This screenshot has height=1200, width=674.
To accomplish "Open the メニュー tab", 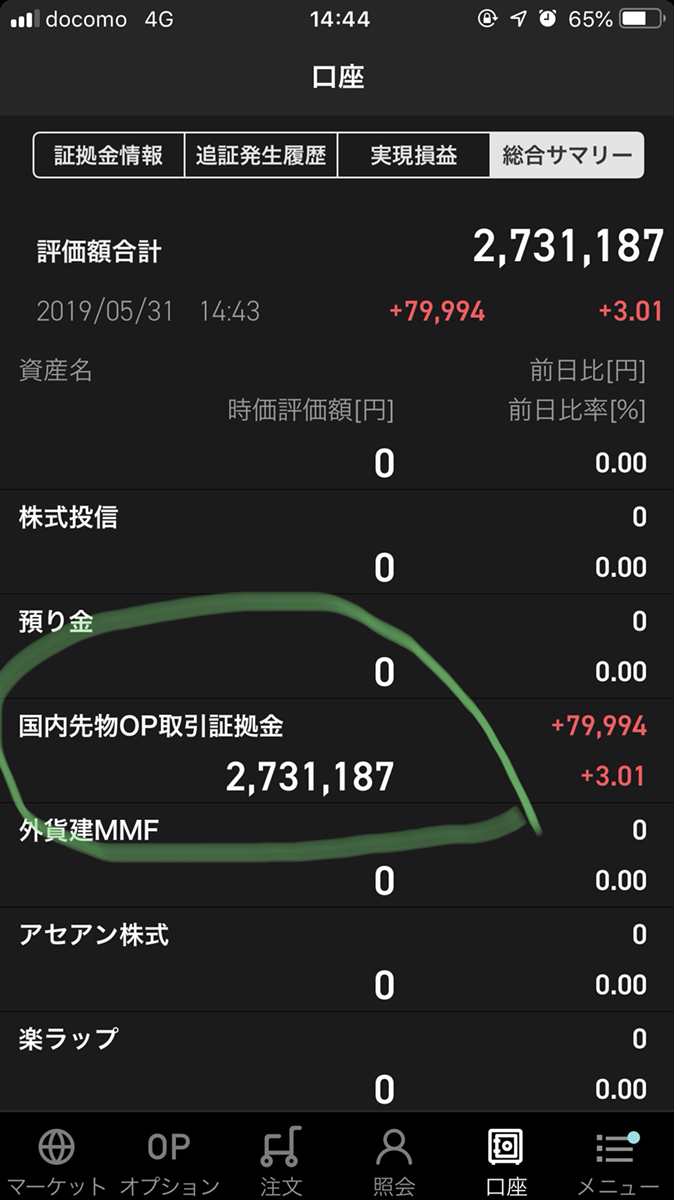I will (x=618, y=1162).
